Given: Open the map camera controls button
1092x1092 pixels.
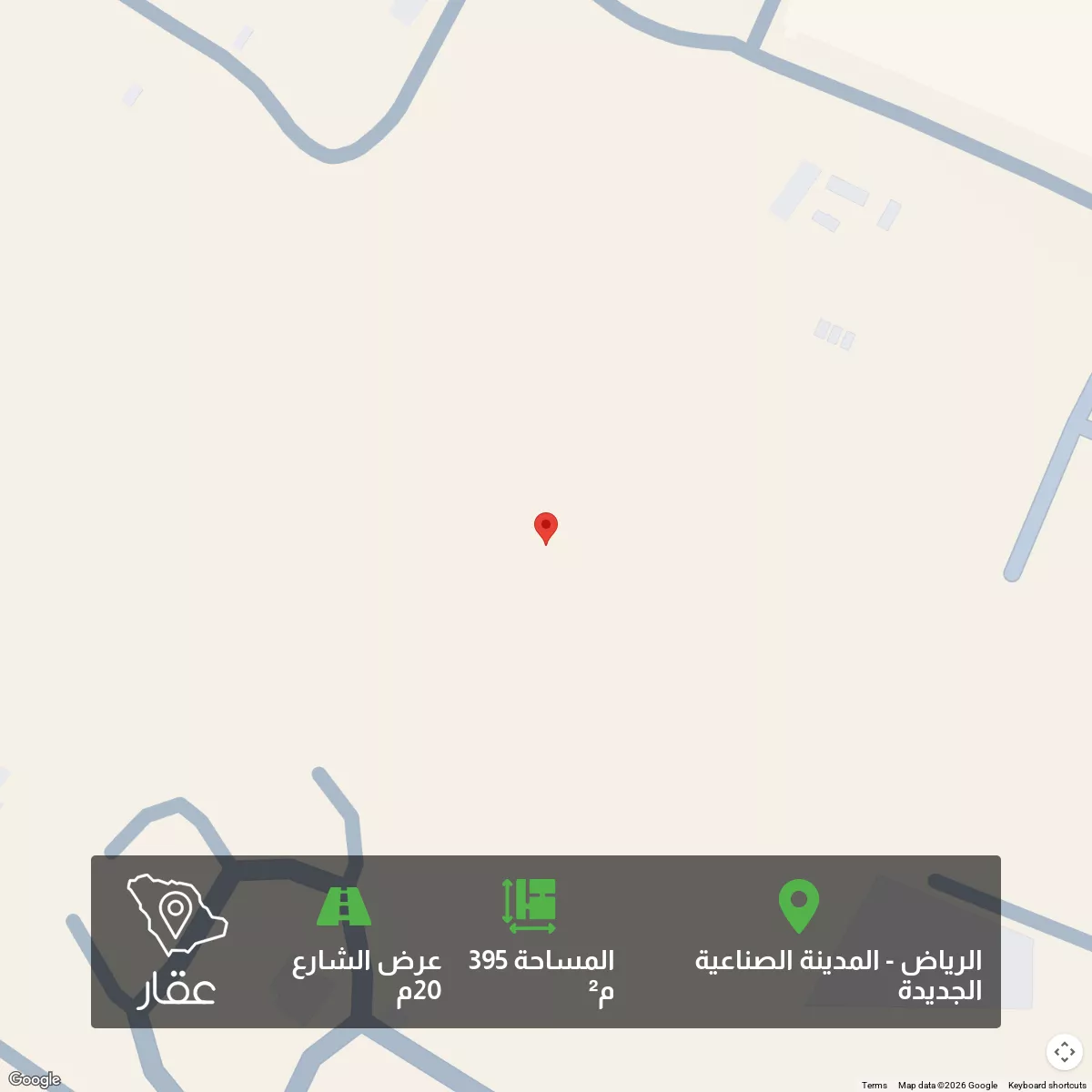Looking at the screenshot, I should (1064, 1052).
